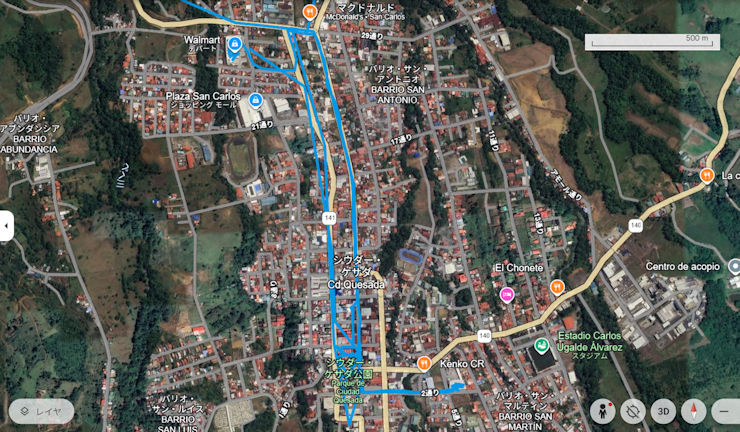Switch the map to 3D view

point(661,410)
